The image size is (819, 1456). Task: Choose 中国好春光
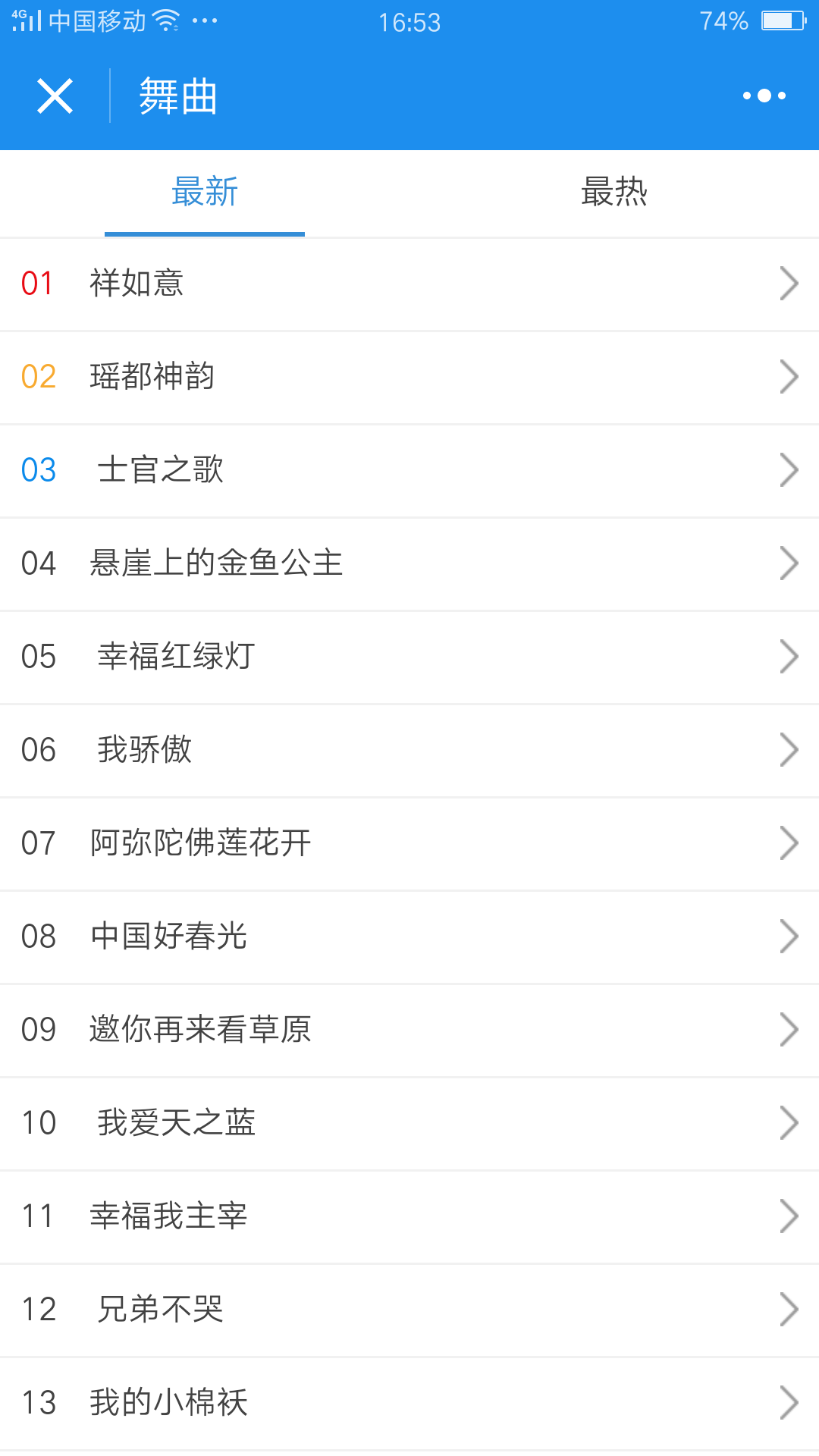pyautogui.click(x=409, y=937)
